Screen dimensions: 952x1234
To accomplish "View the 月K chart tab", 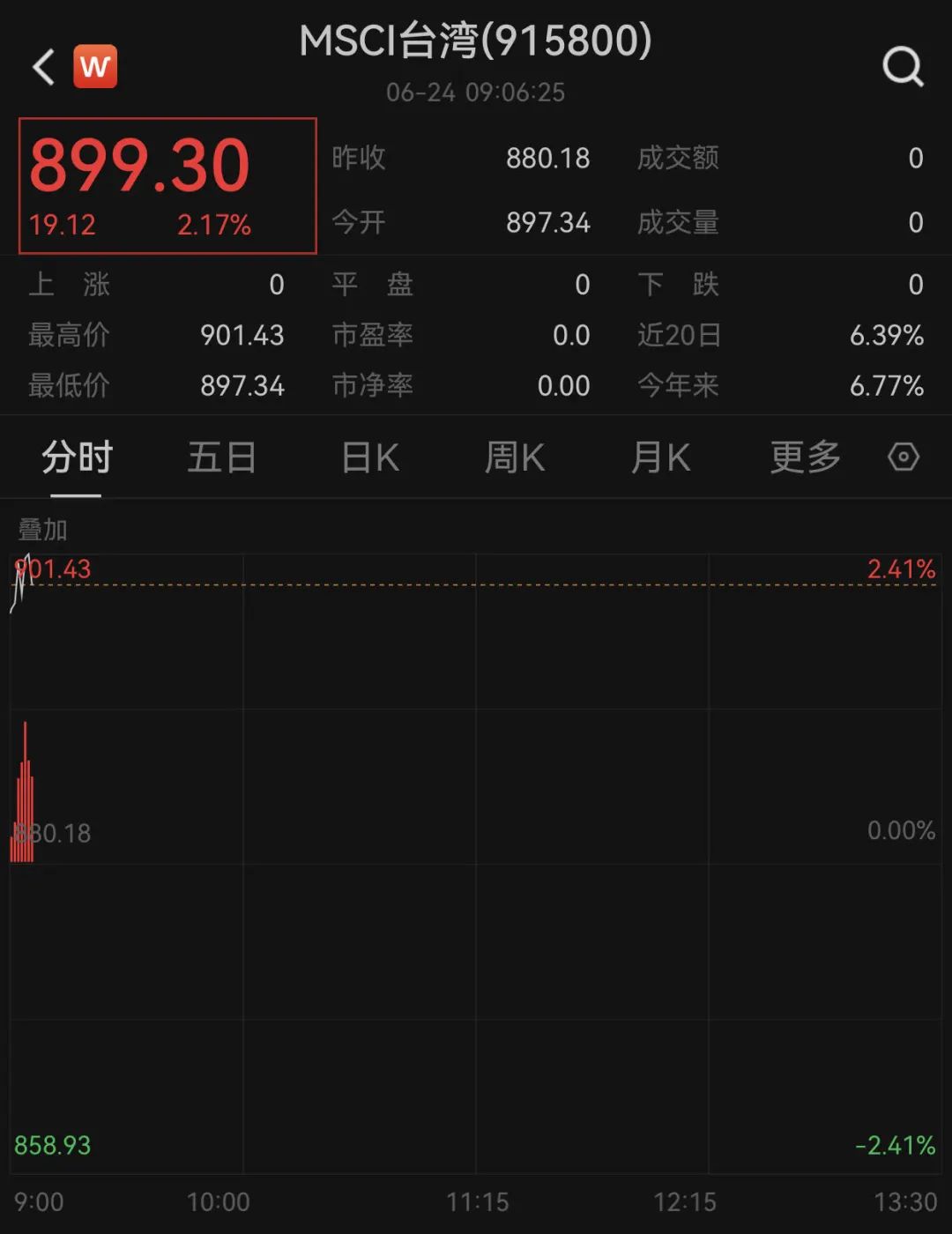I will (x=660, y=457).
